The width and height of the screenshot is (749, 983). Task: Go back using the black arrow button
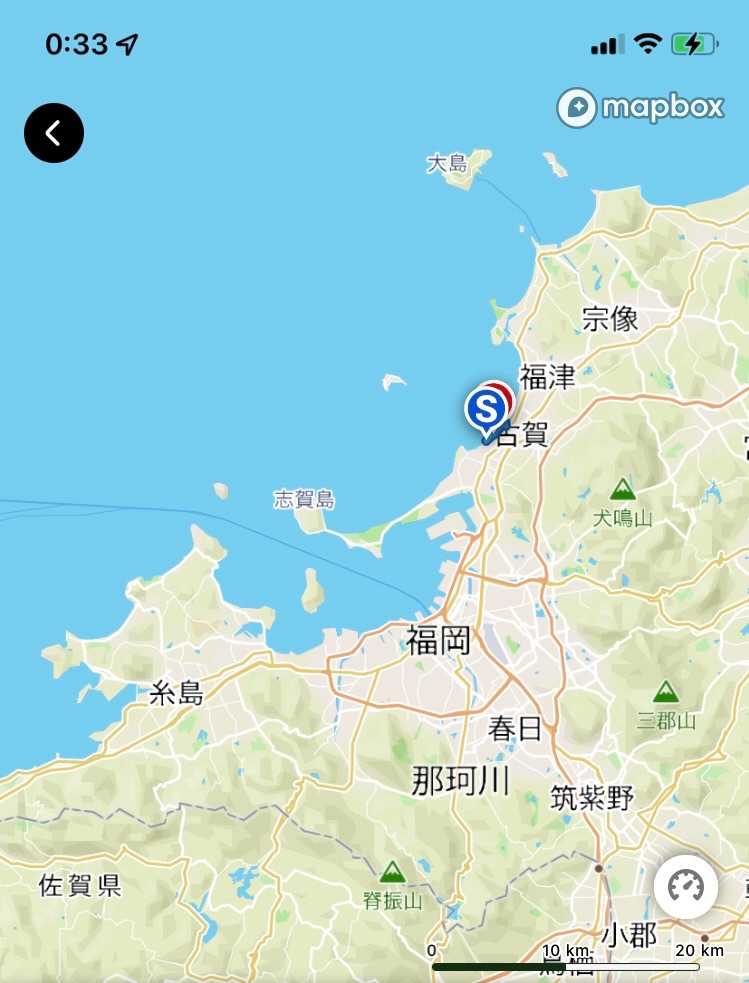click(x=54, y=133)
